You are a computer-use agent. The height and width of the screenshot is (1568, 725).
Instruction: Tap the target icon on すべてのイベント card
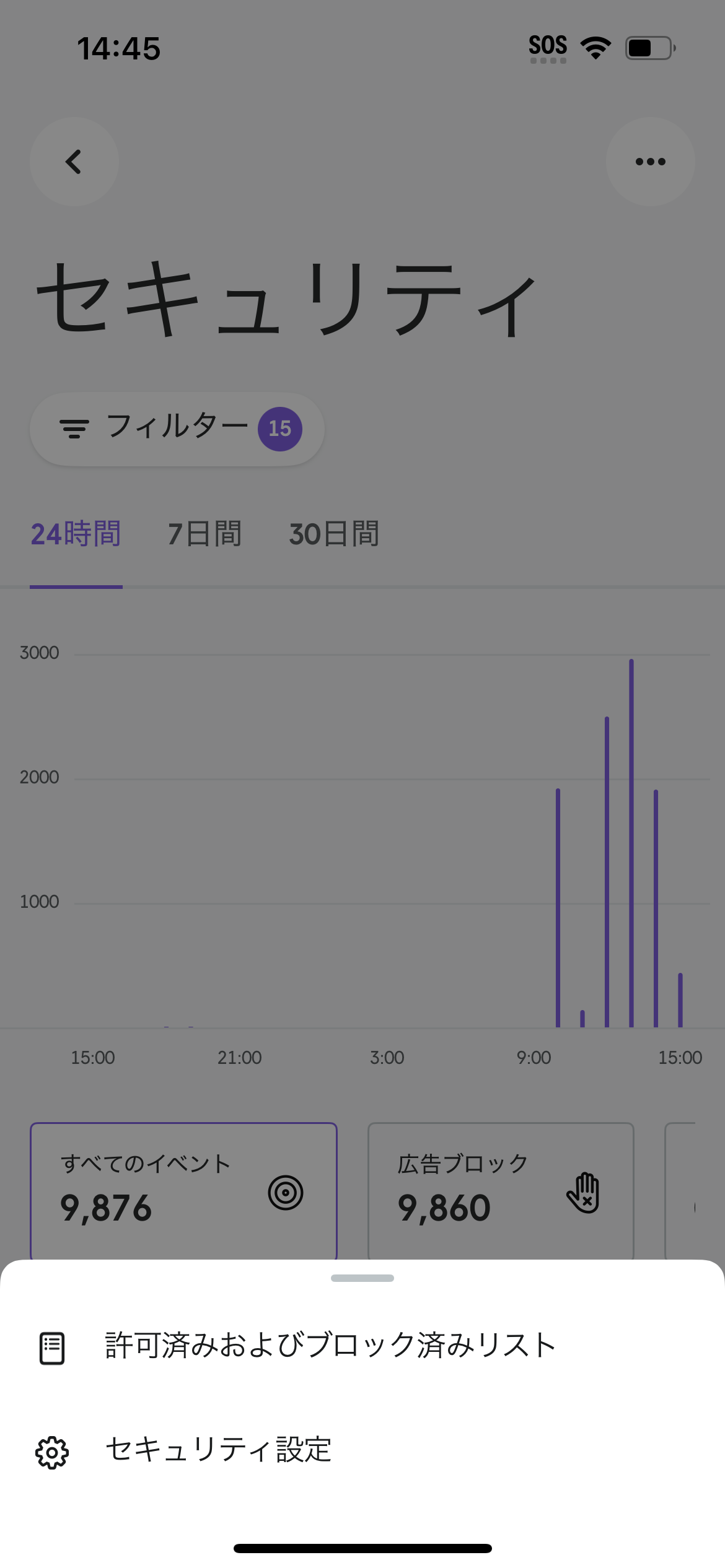[285, 1191]
